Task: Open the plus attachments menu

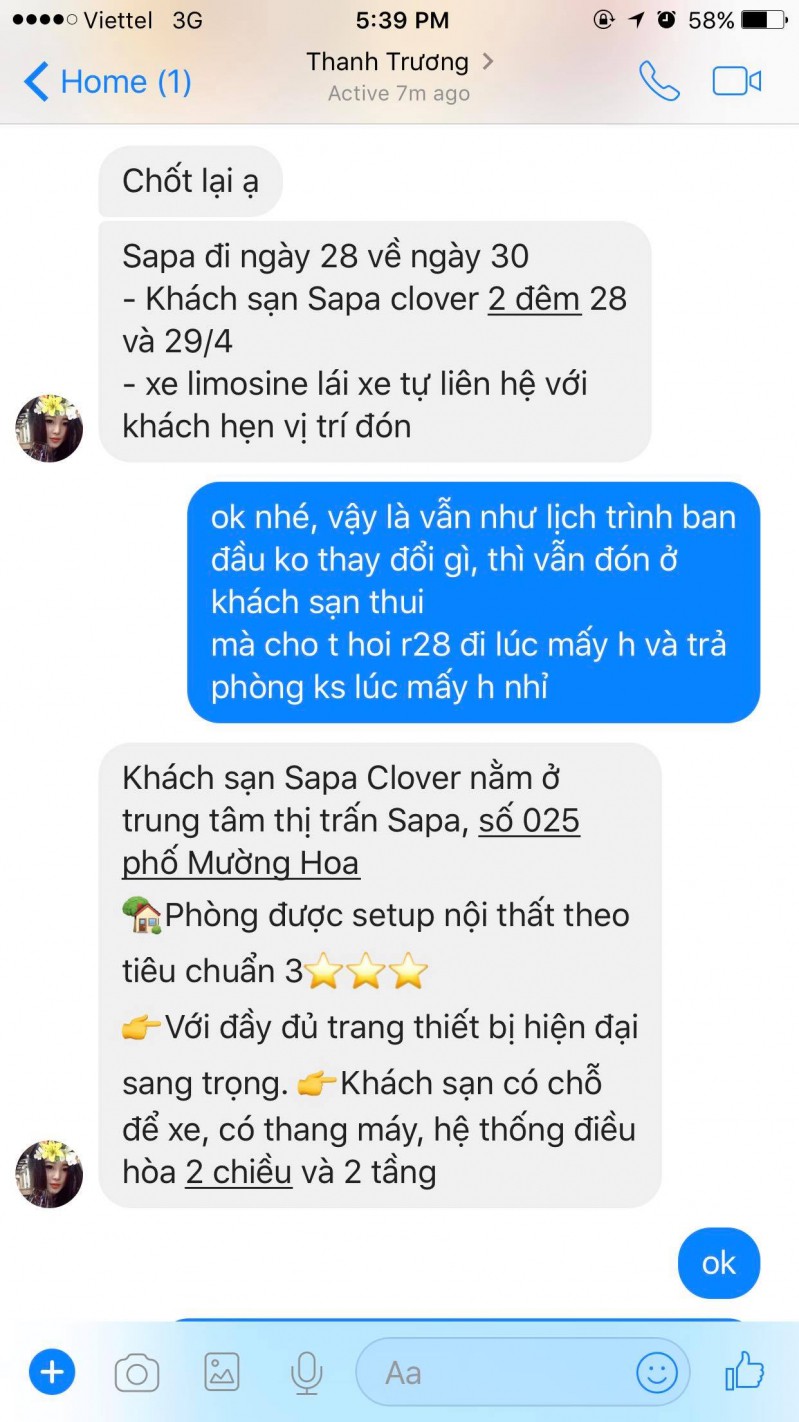Action: coord(52,1371)
